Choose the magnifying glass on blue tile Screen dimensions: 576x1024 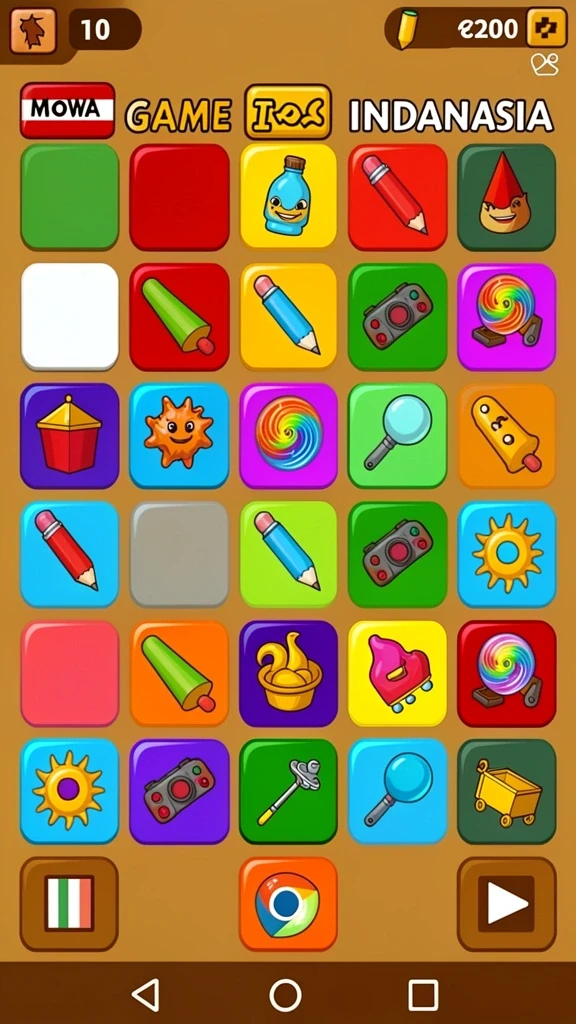[397, 791]
